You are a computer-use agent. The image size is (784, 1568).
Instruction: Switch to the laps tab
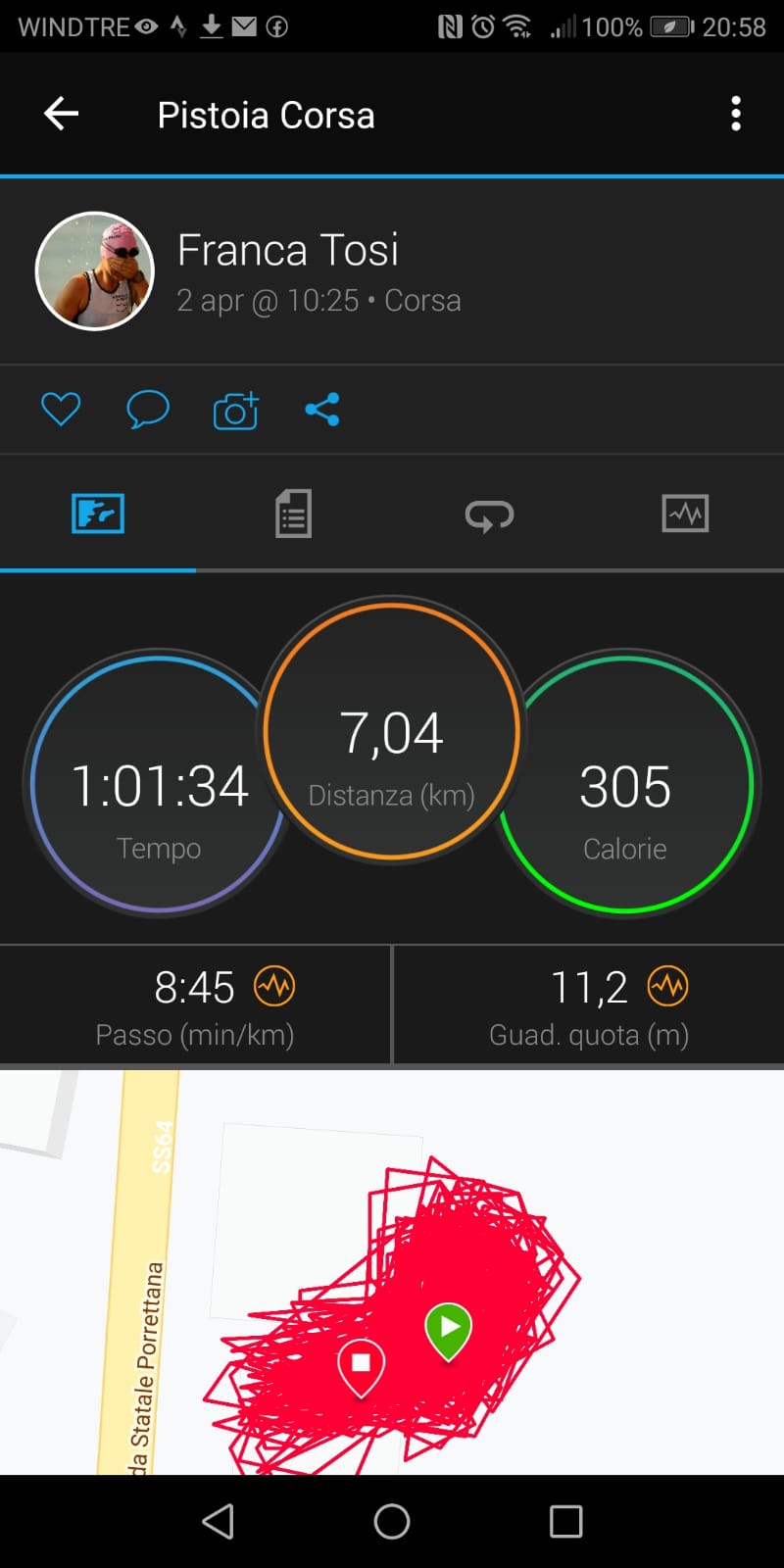[489, 514]
